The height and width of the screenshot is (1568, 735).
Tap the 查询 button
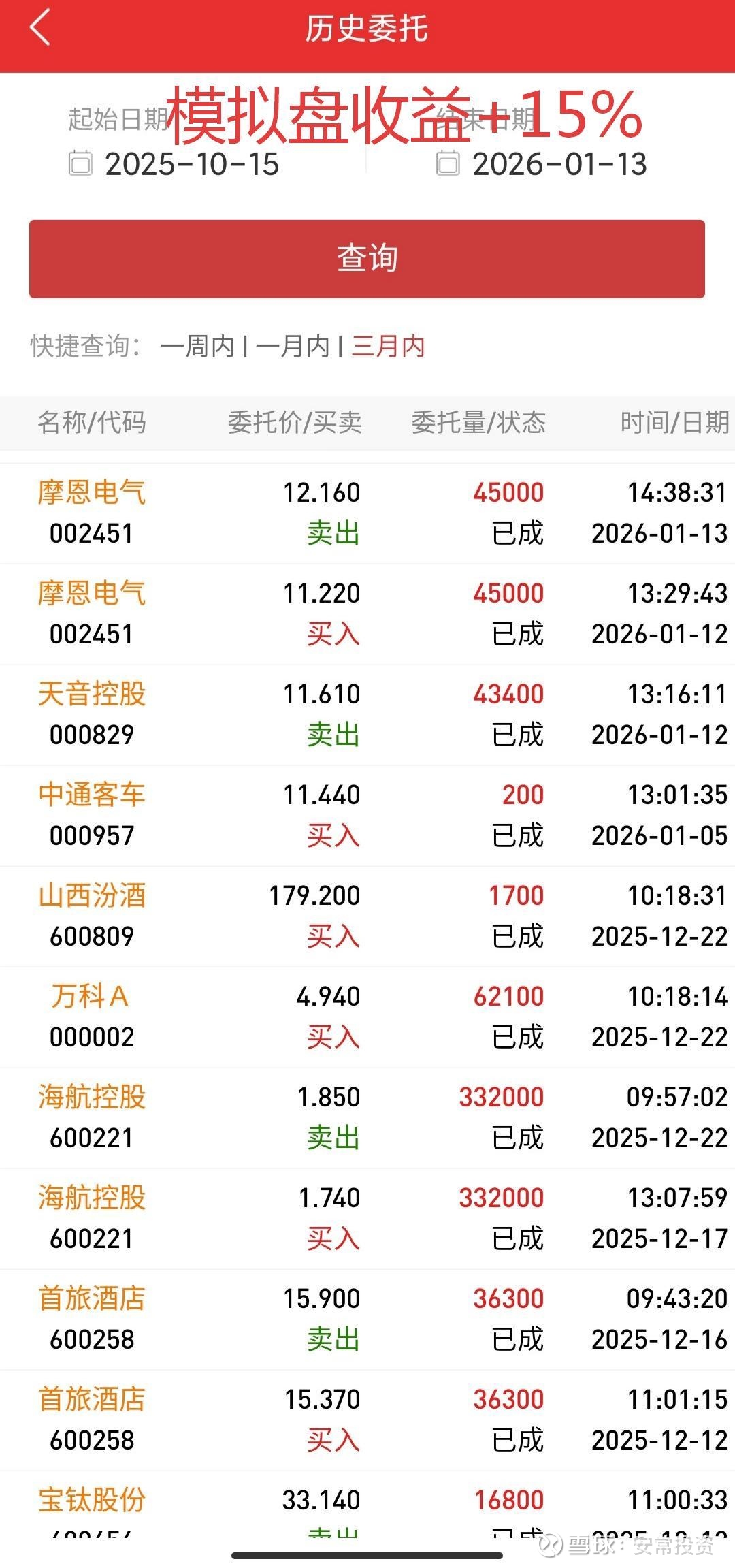[367, 259]
